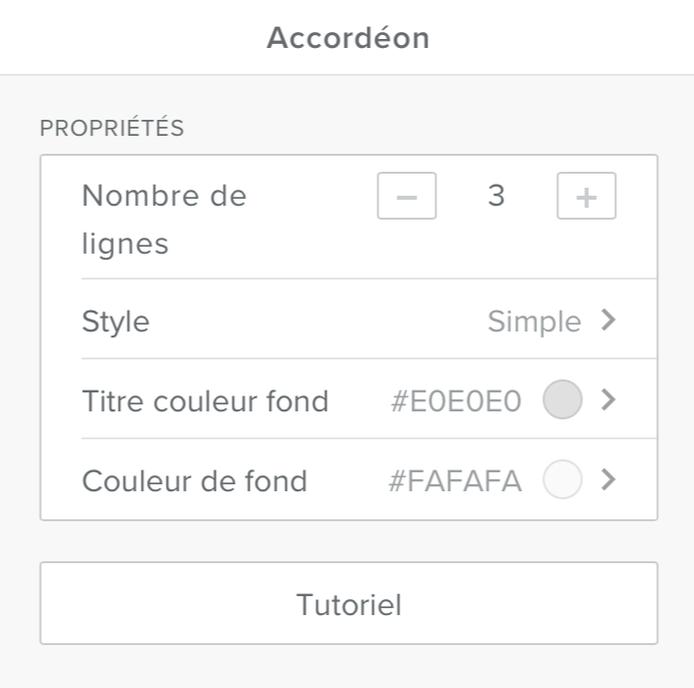The height and width of the screenshot is (688, 694).
Task: Decrease the nombre de lignes with minus
Action: tap(406, 197)
